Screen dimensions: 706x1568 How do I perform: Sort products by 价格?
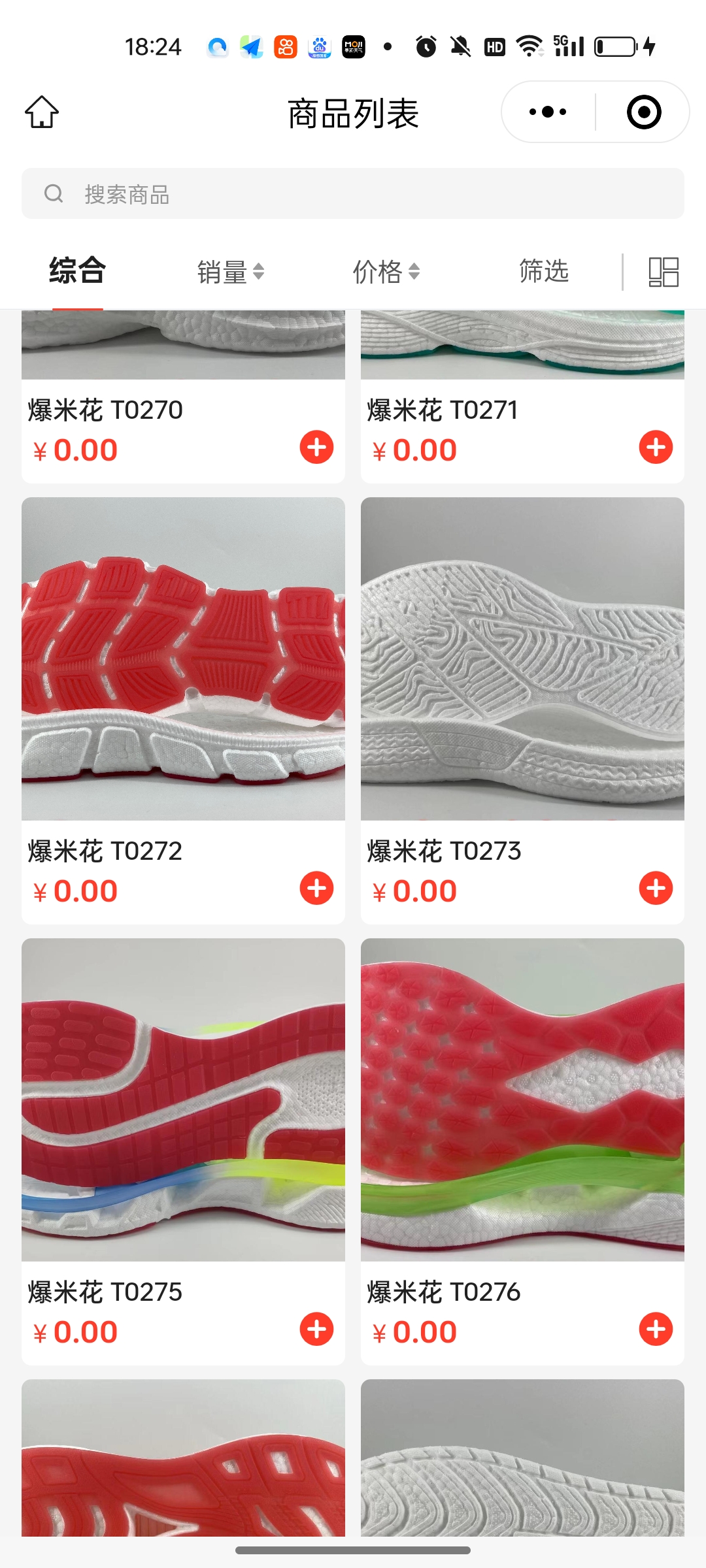pyautogui.click(x=386, y=272)
